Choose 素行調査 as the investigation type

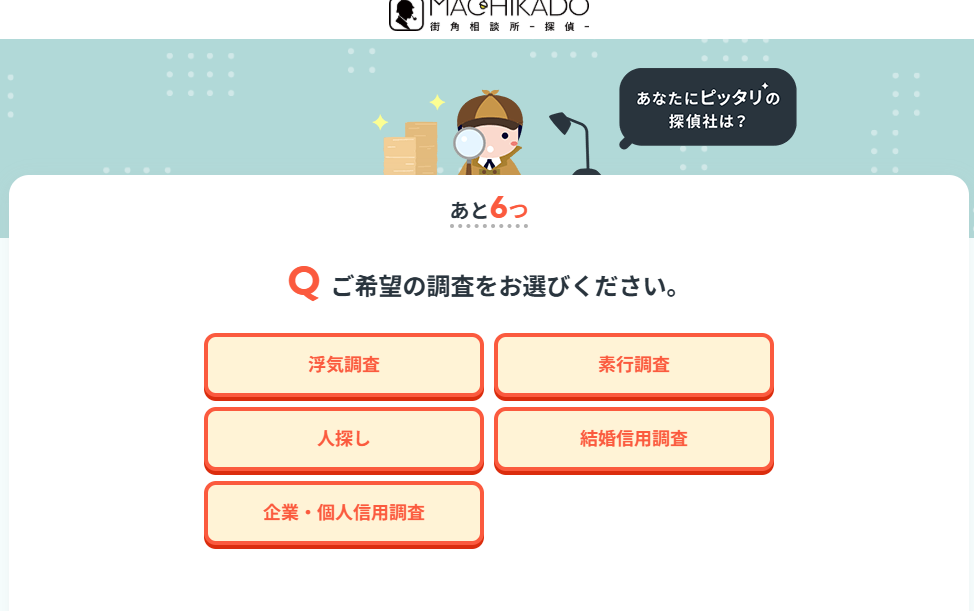click(634, 365)
